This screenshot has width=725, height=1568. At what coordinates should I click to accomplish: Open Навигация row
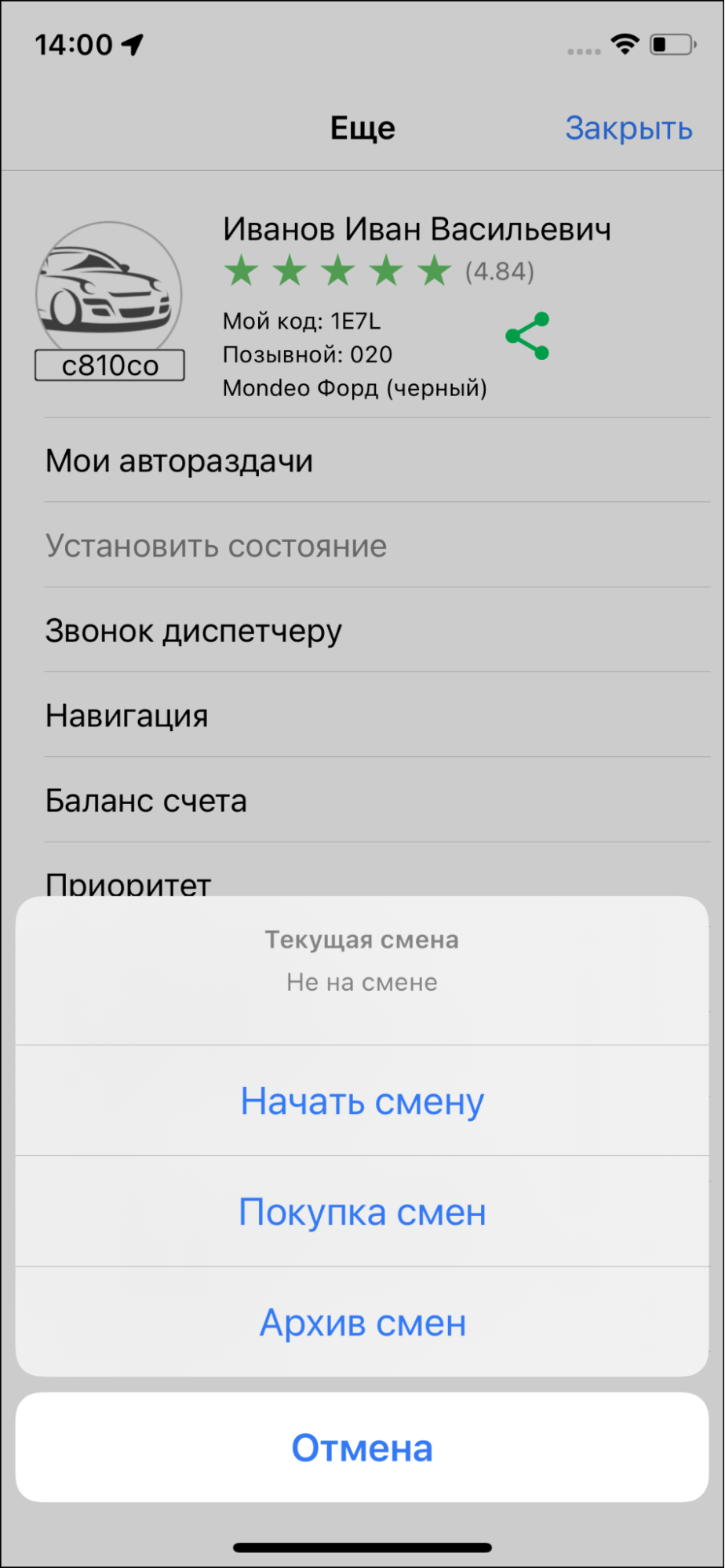point(127,715)
